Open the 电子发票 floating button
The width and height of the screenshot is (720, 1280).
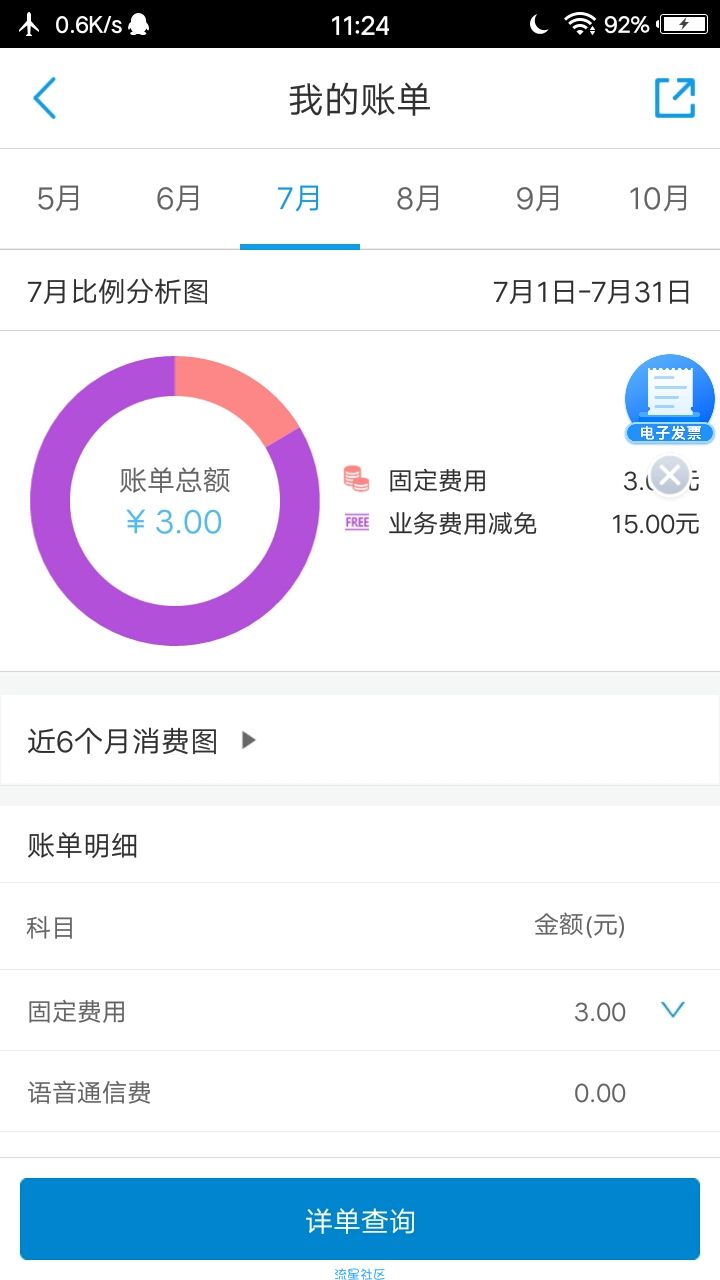[x=670, y=399]
